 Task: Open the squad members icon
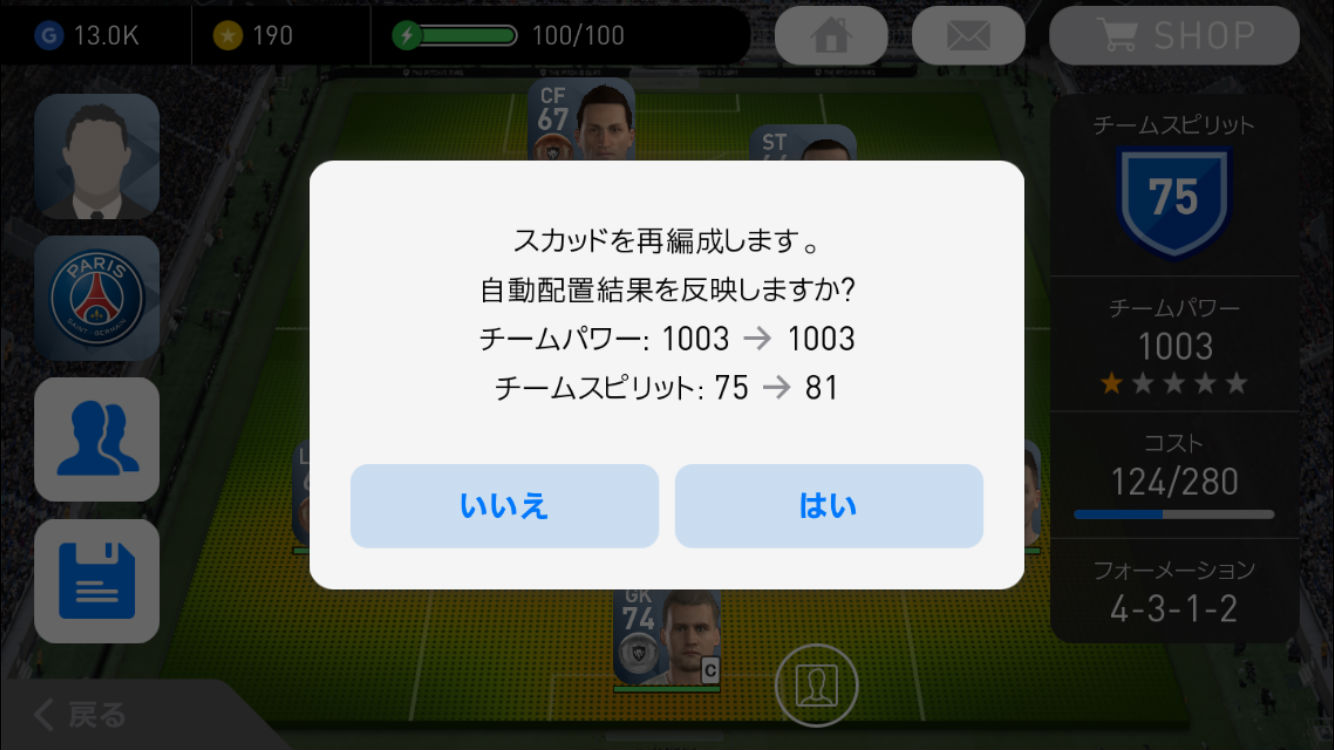[x=97, y=439]
